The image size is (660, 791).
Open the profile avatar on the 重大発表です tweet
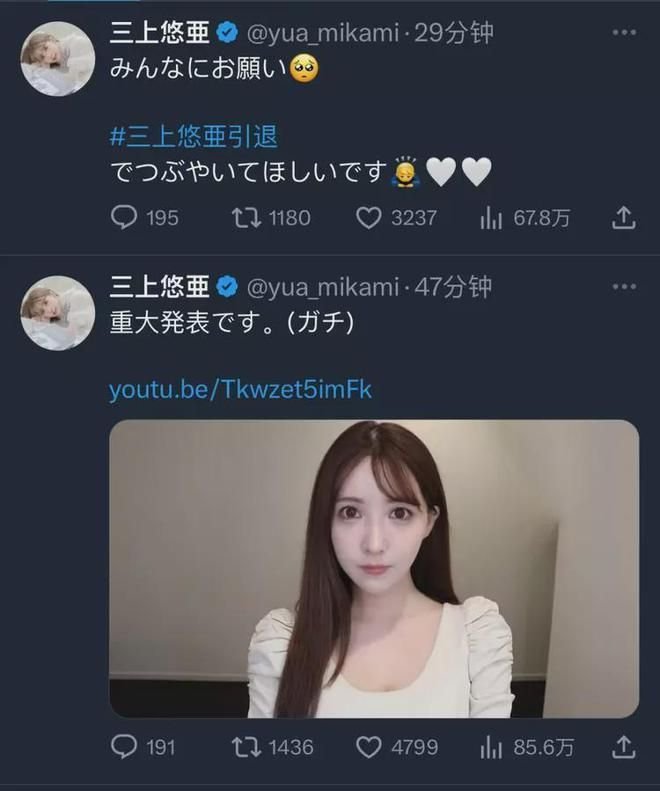[58, 312]
